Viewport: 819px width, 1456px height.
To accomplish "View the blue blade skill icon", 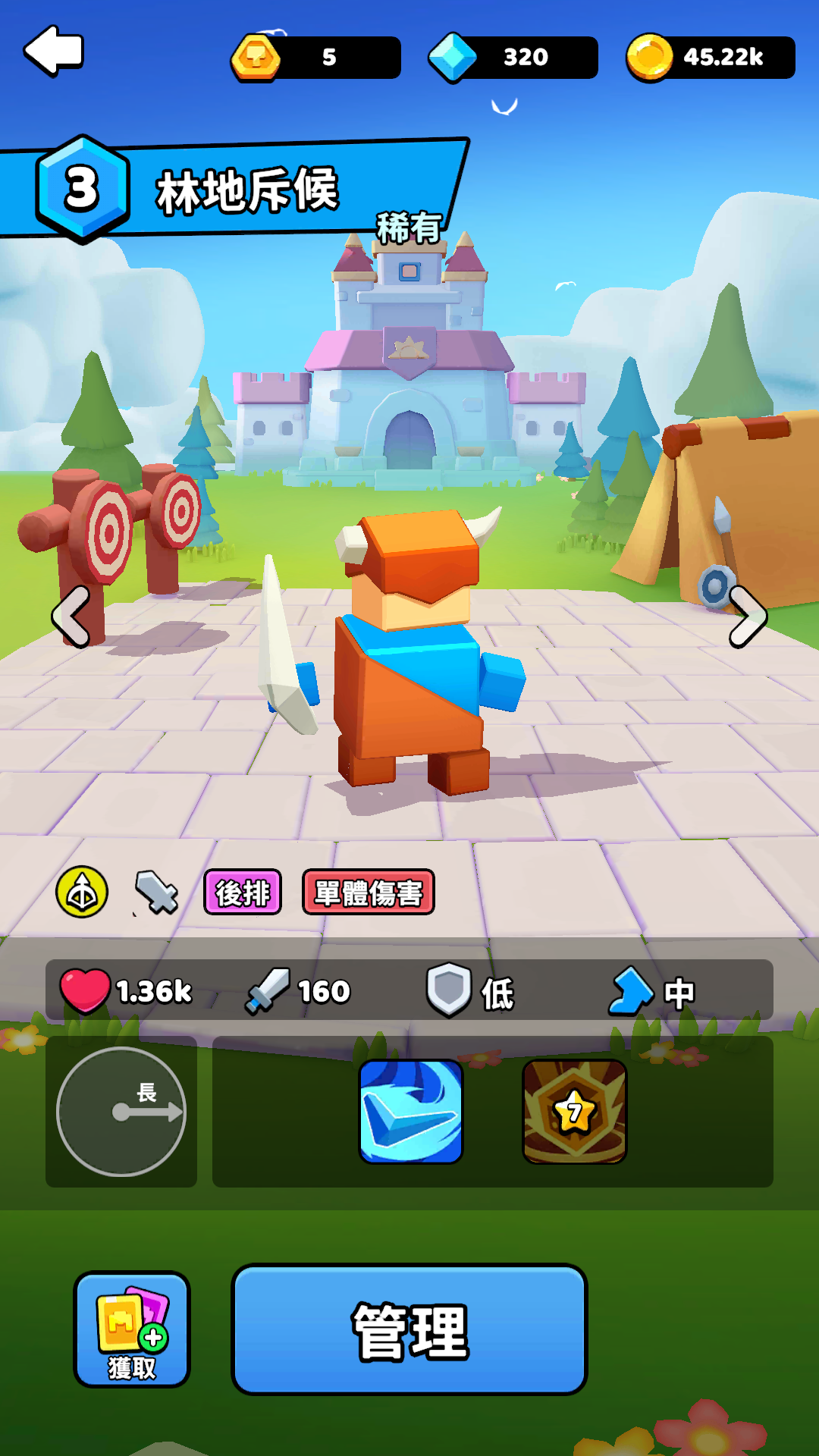I will [x=411, y=1111].
